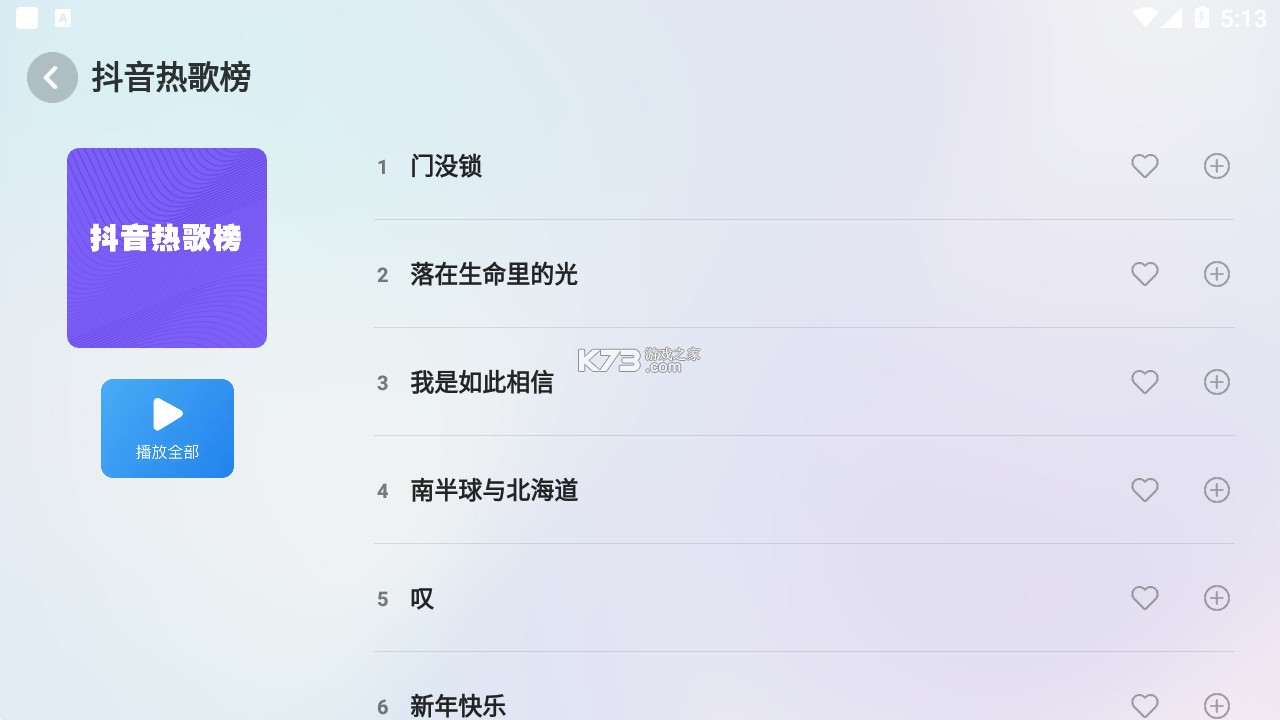The width and height of the screenshot is (1280, 720).
Task: Favorite the song 叹
Action: [1144, 598]
